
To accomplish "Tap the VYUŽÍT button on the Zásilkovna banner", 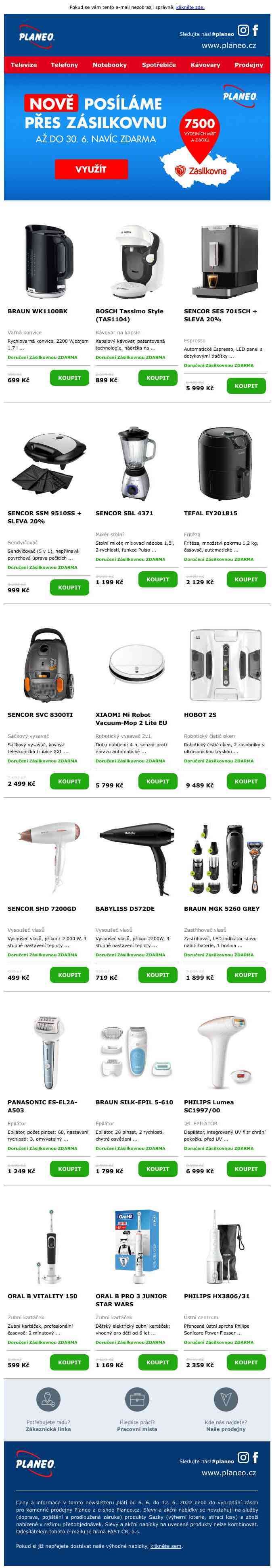I will point(91,169).
